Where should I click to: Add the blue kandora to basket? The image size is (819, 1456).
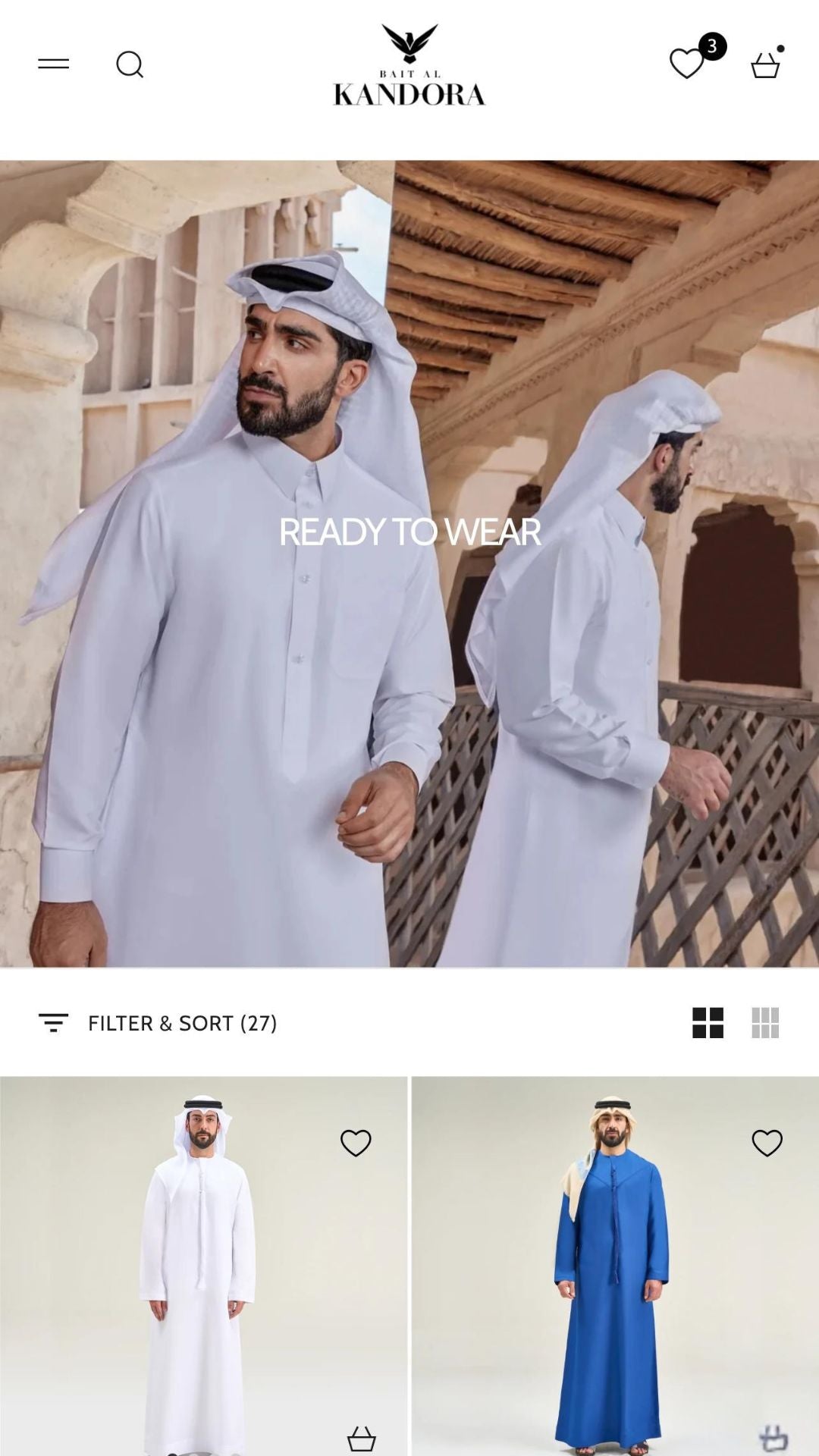pos(773,1438)
